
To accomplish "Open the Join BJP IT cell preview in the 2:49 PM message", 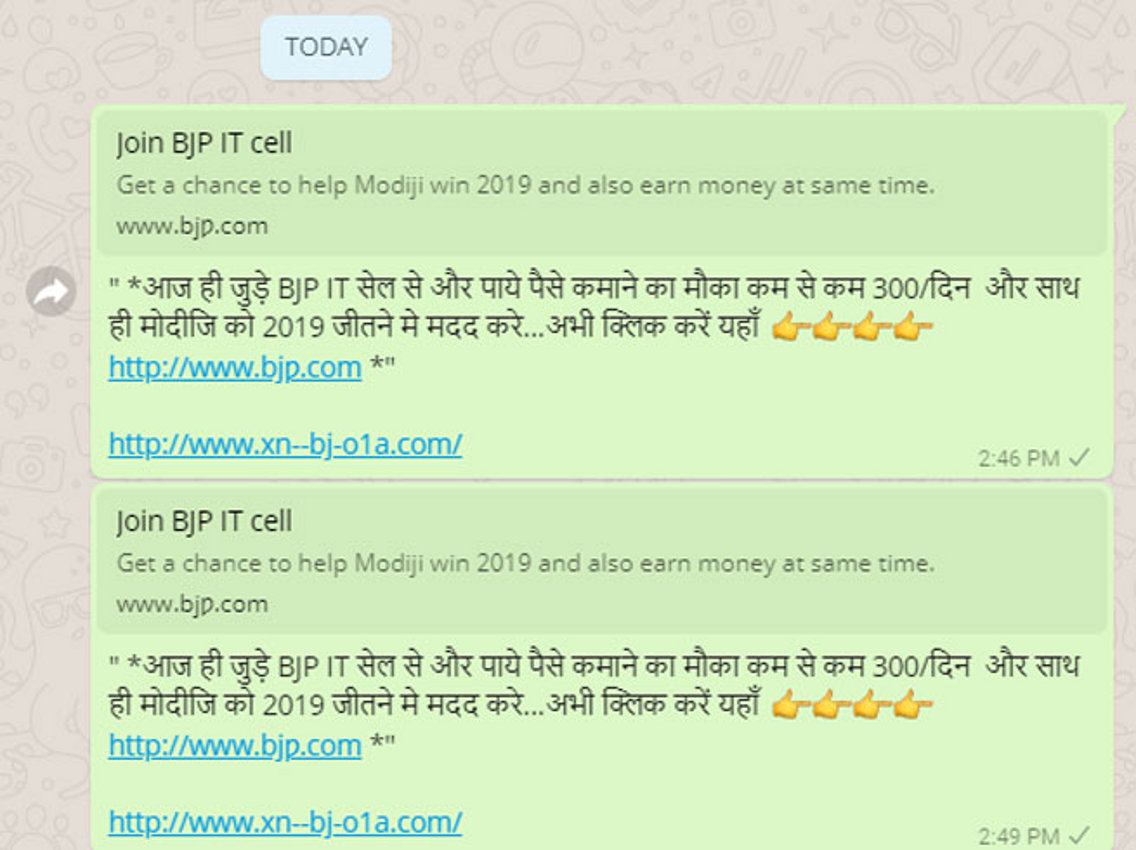I will [600, 561].
